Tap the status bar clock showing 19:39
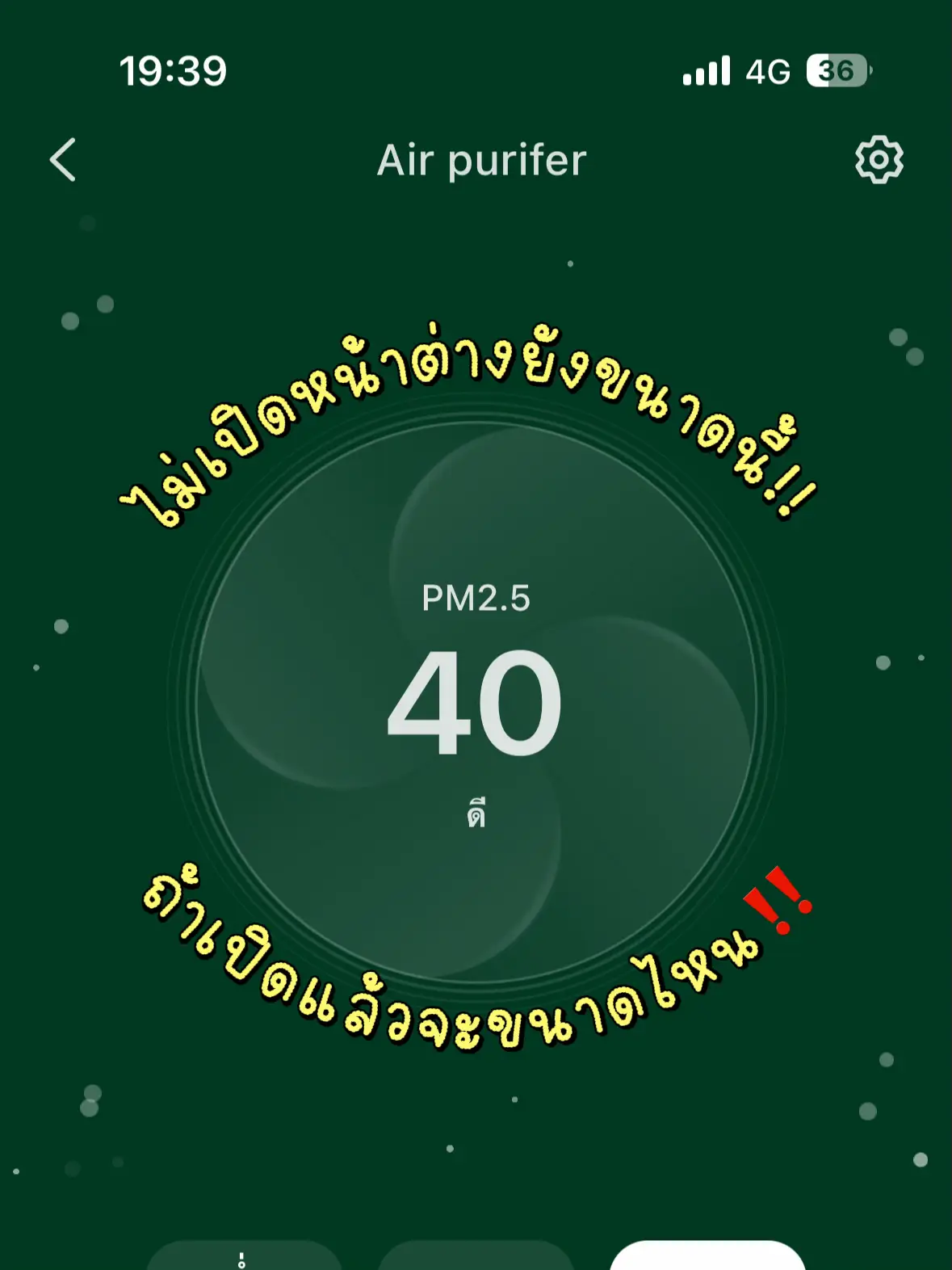Viewport: 952px width, 1270px height. click(172, 71)
